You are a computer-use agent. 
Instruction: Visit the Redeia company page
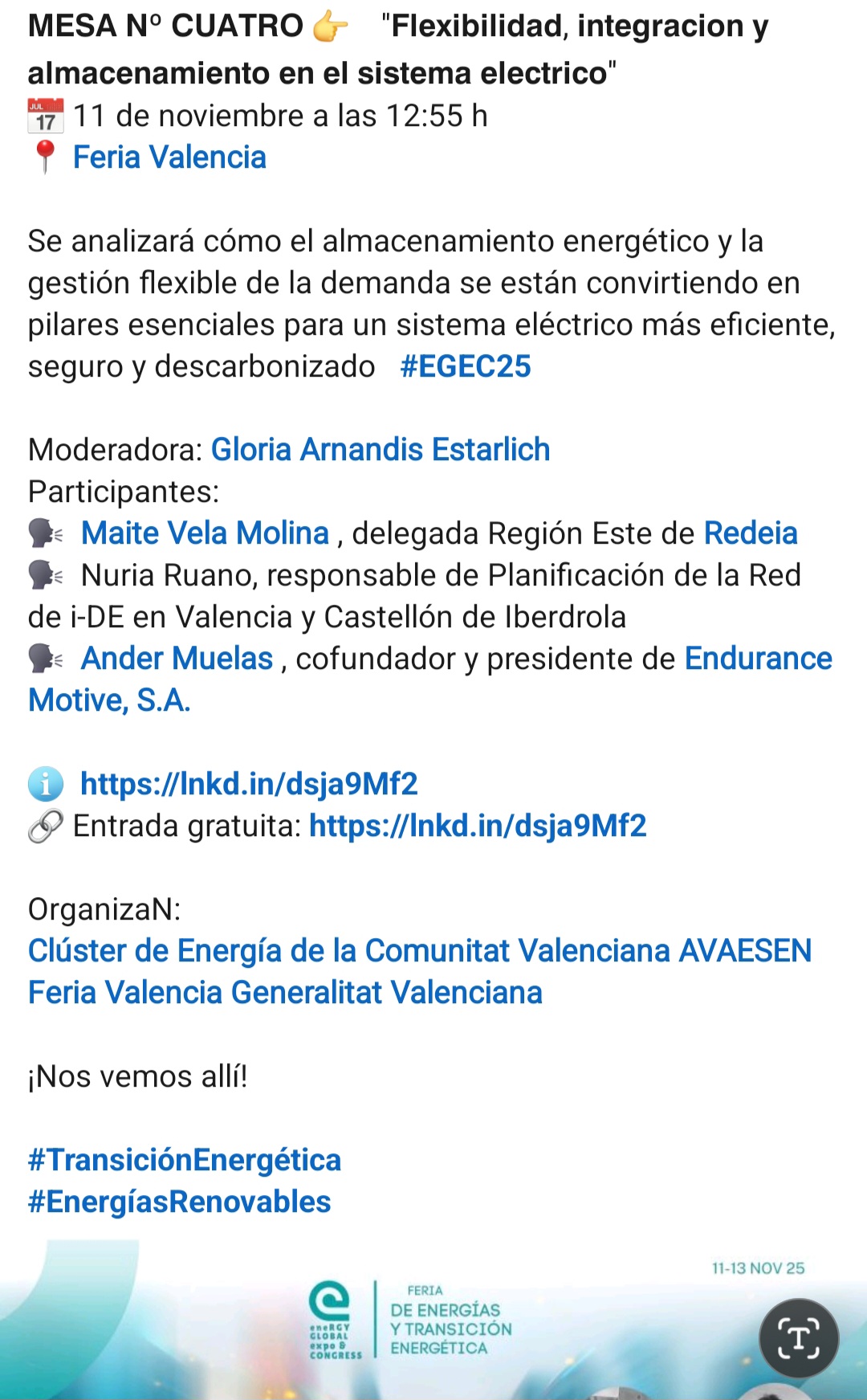[751, 533]
